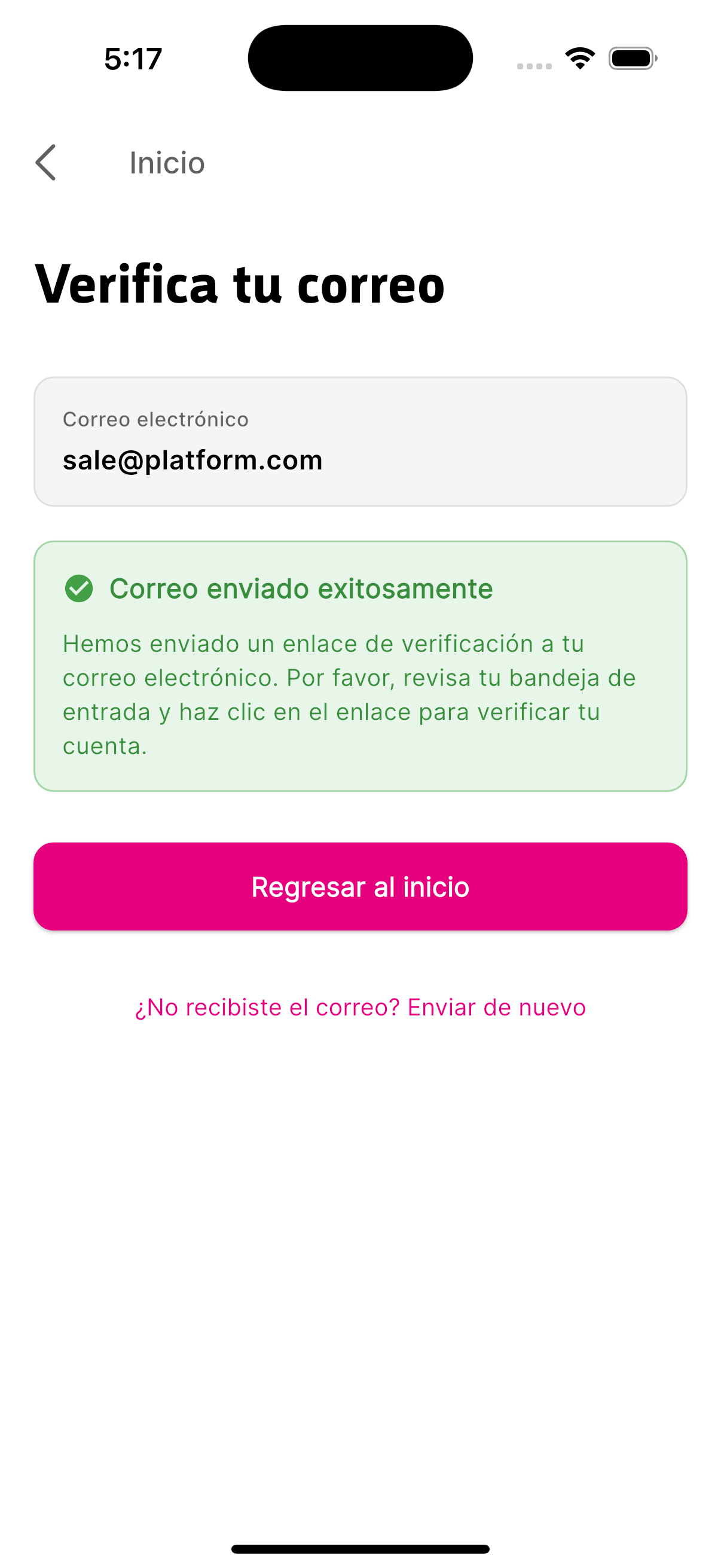Toggle the verification success checkmark
Viewport: 721px width, 1568px height.
(80, 588)
